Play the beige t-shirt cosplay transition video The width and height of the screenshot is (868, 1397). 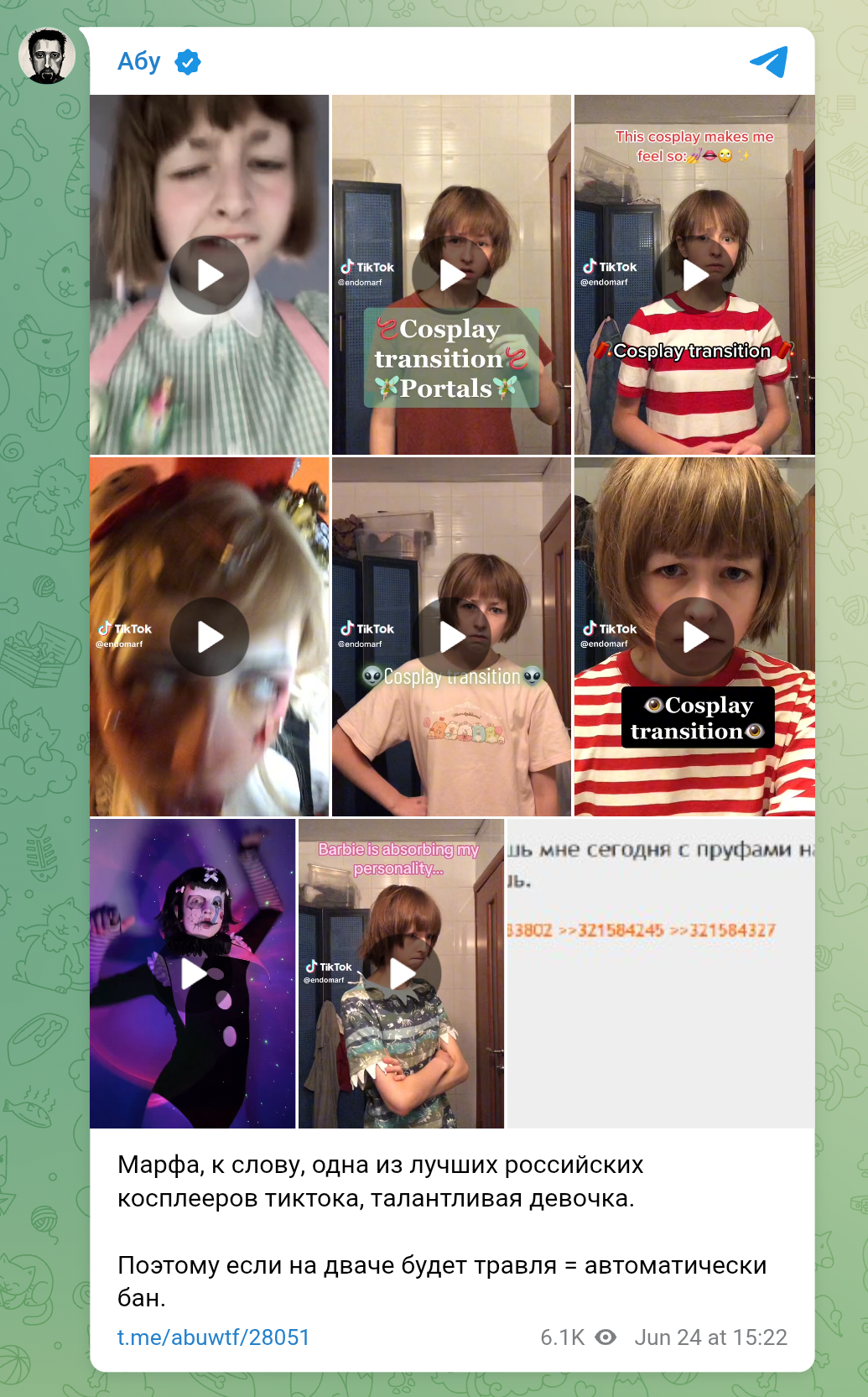point(451,637)
